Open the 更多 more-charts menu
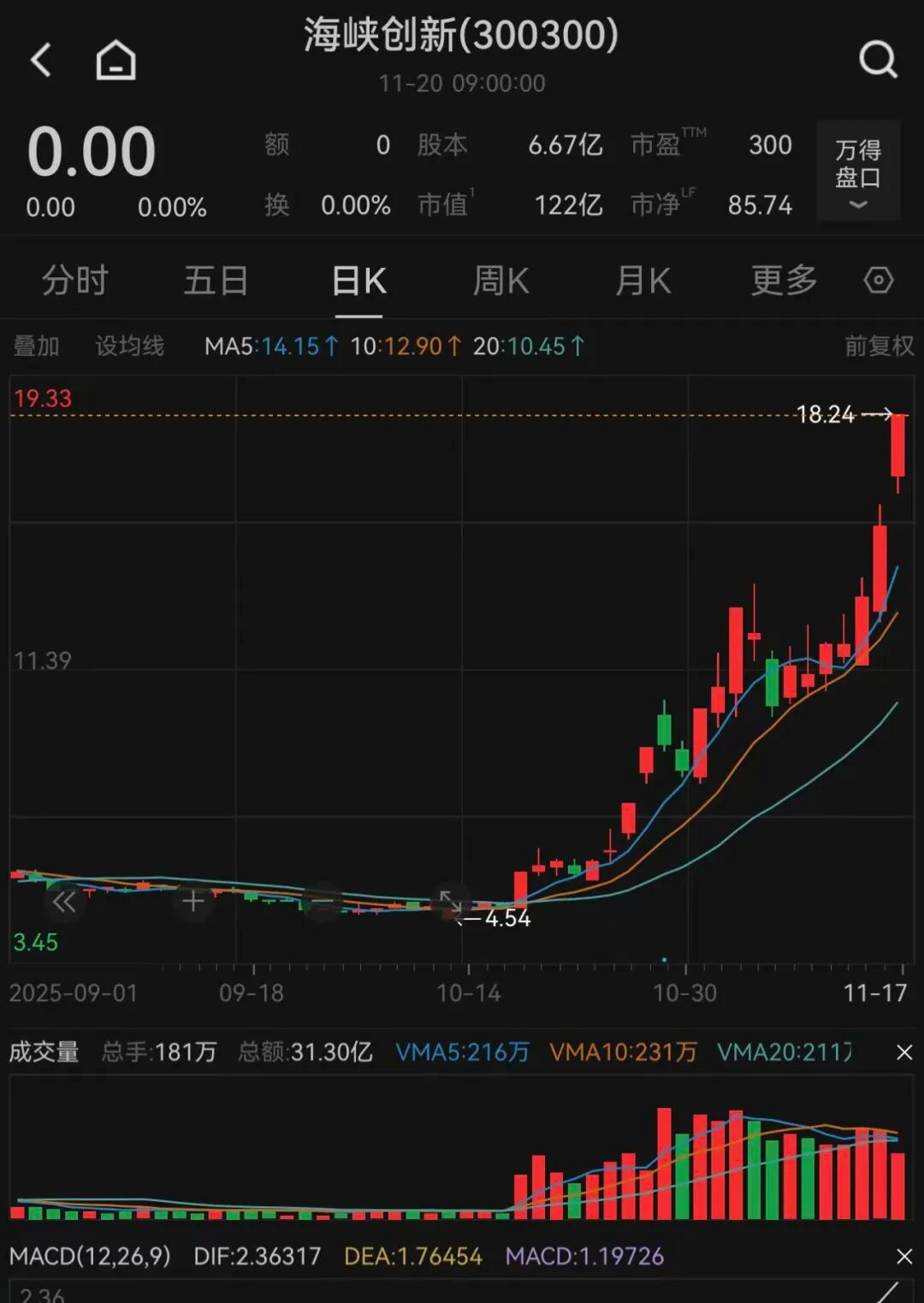Image resolution: width=924 pixels, height=1303 pixels. [x=782, y=280]
